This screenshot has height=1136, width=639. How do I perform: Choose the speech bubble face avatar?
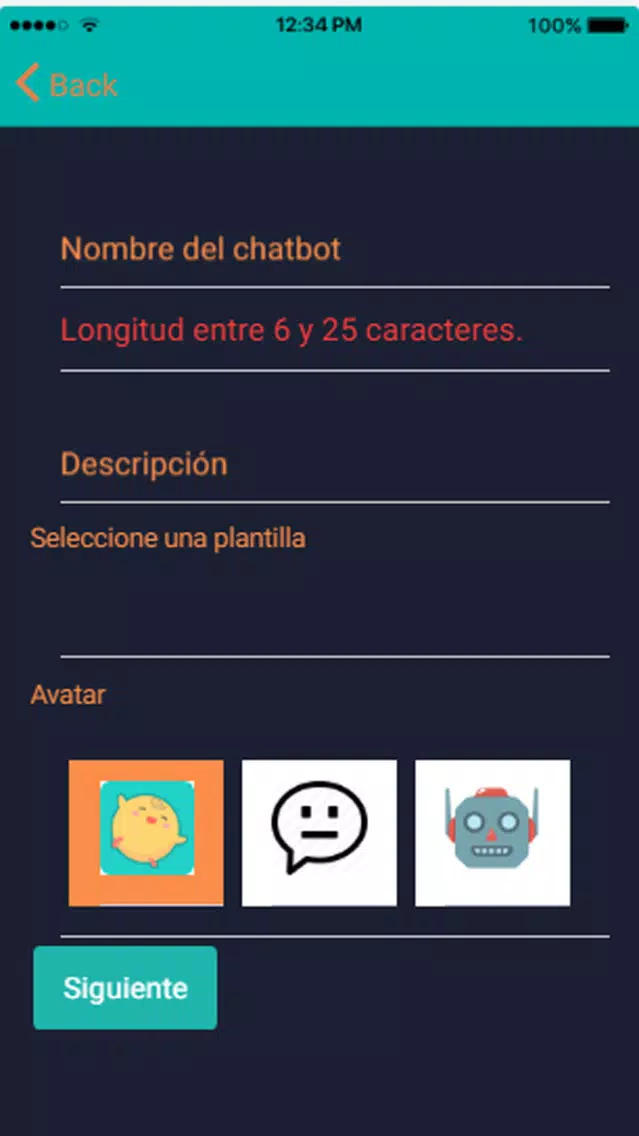click(320, 832)
